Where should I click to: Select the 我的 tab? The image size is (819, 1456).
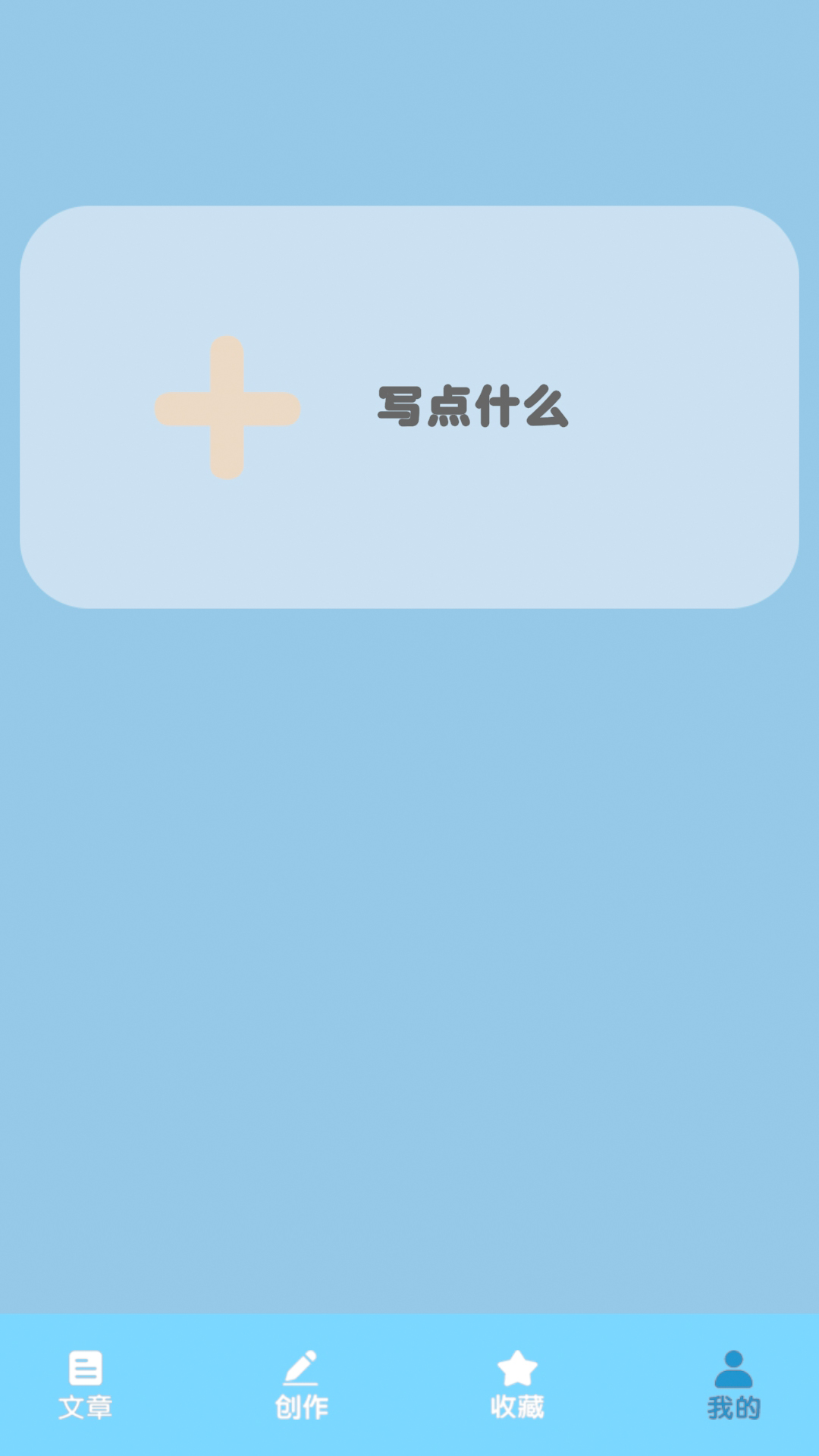point(733,1385)
